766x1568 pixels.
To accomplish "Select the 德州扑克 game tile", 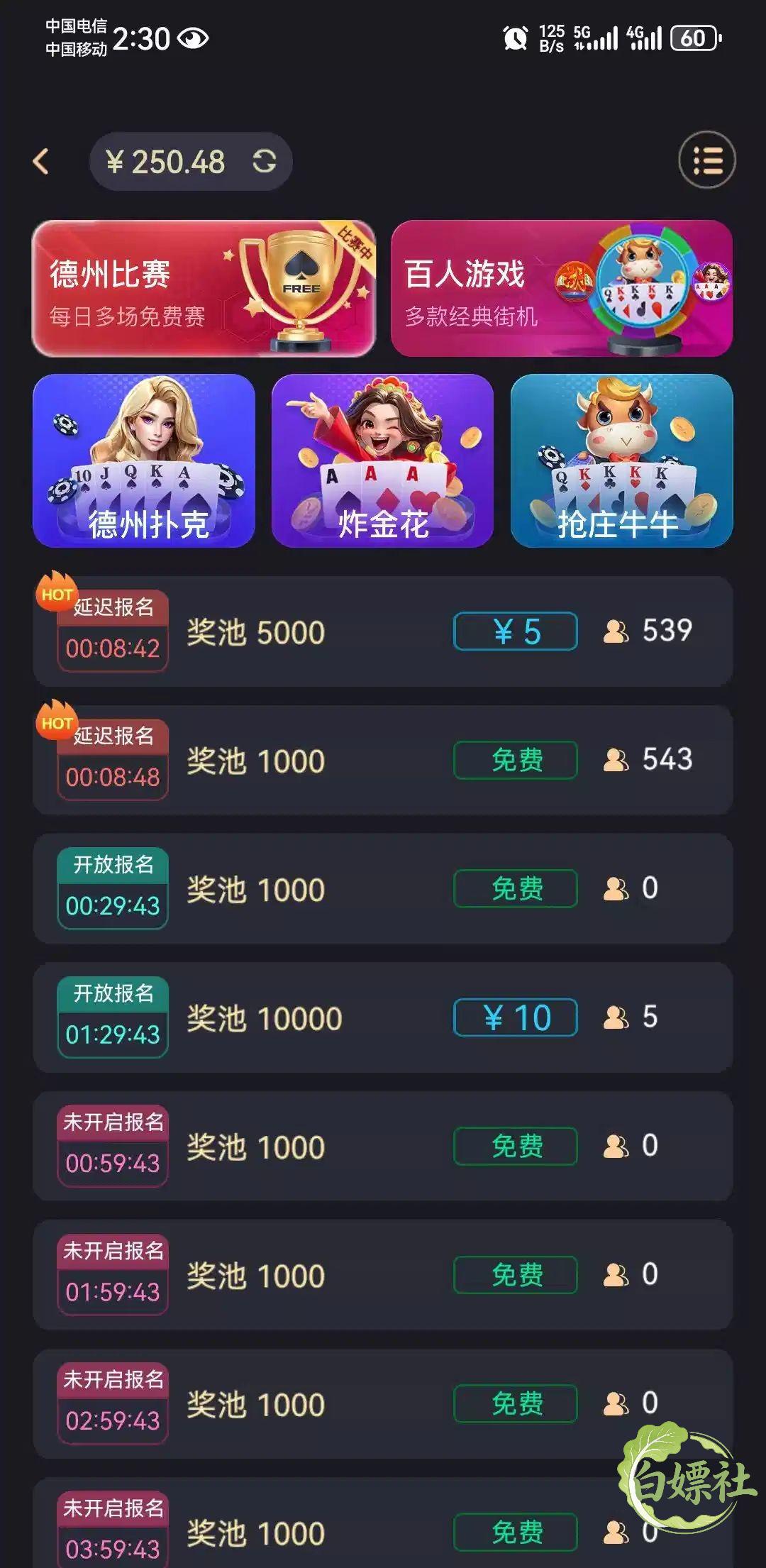I will (144, 461).
